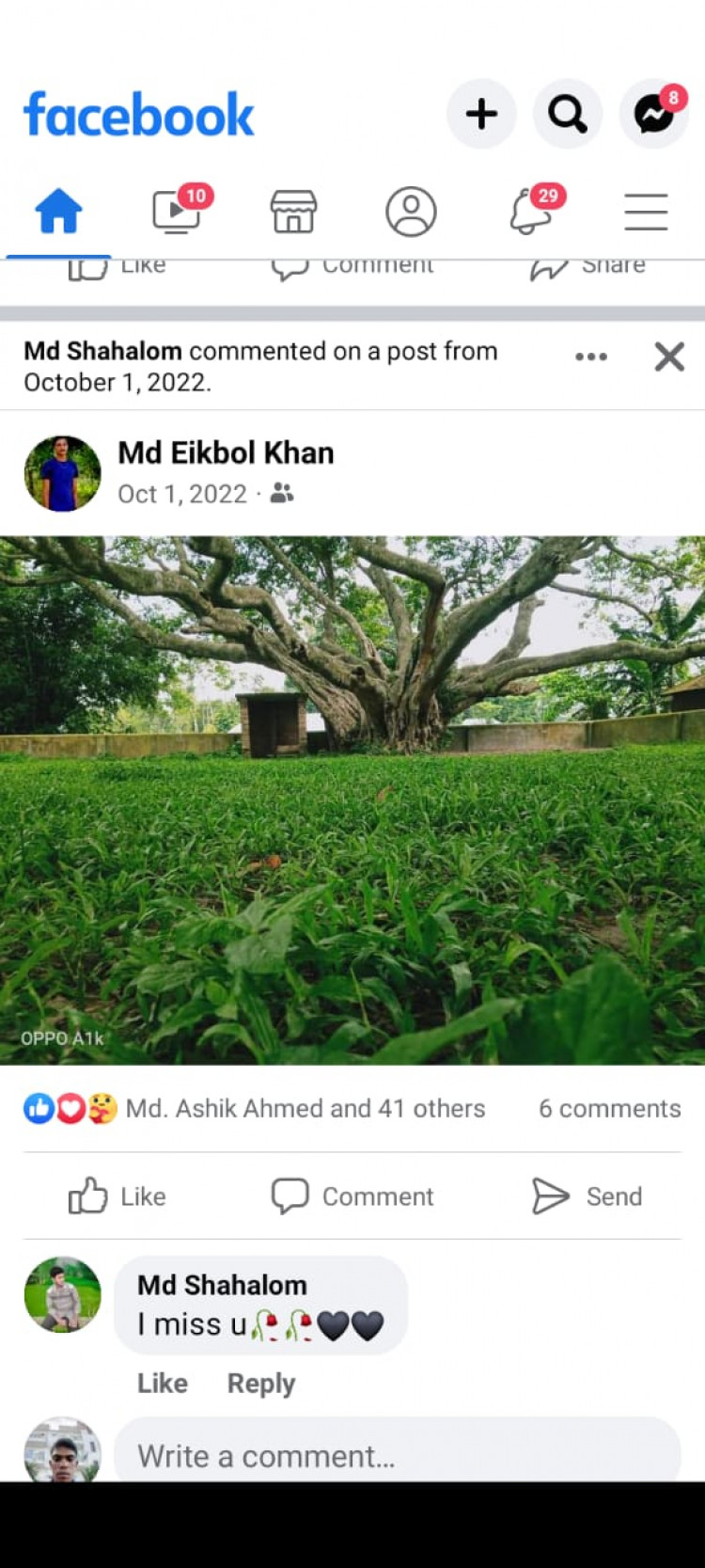Switch to the Home tab
The width and height of the screenshot is (705, 1568).
click(x=58, y=211)
